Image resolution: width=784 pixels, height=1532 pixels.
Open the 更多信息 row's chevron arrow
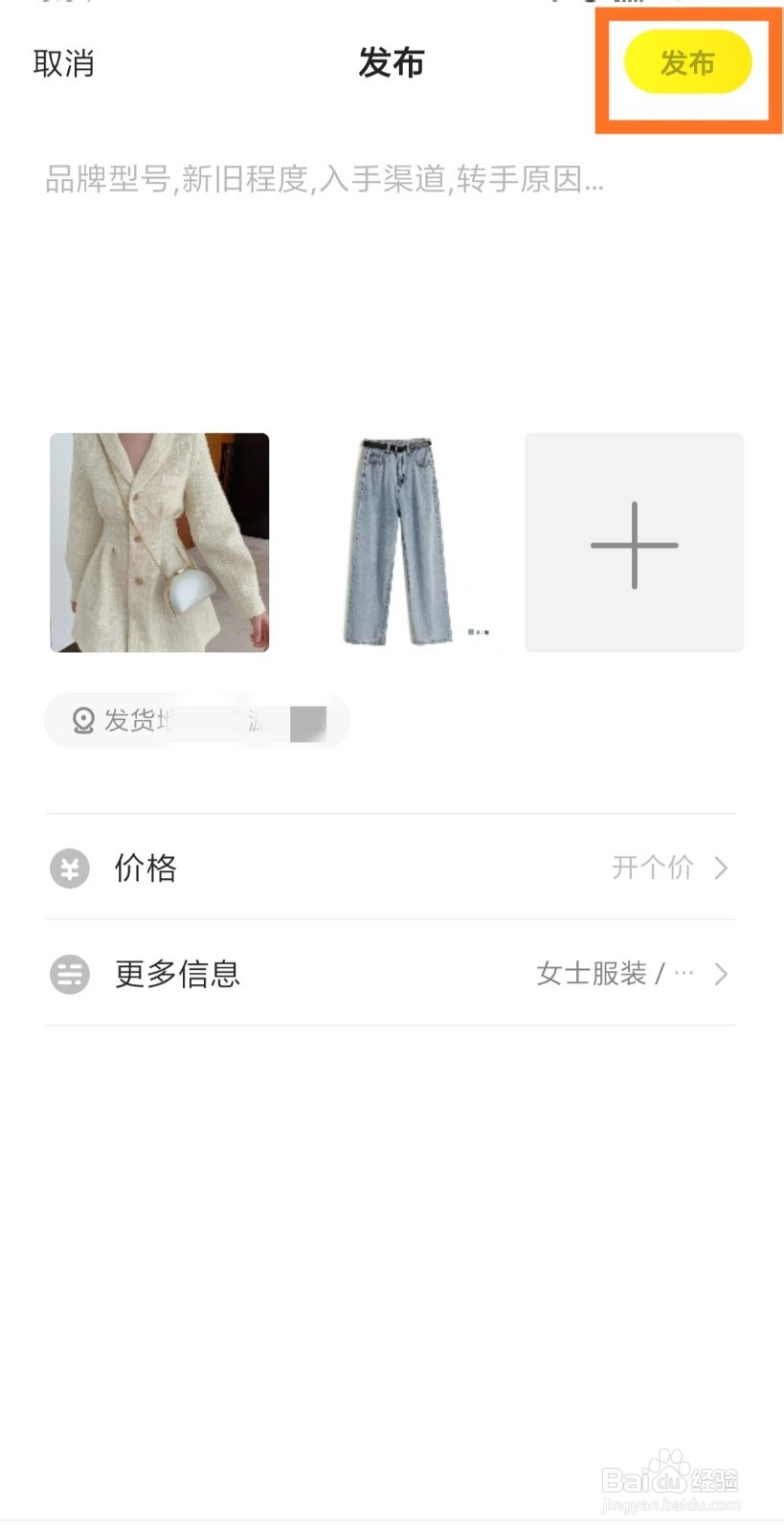coord(720,974)
